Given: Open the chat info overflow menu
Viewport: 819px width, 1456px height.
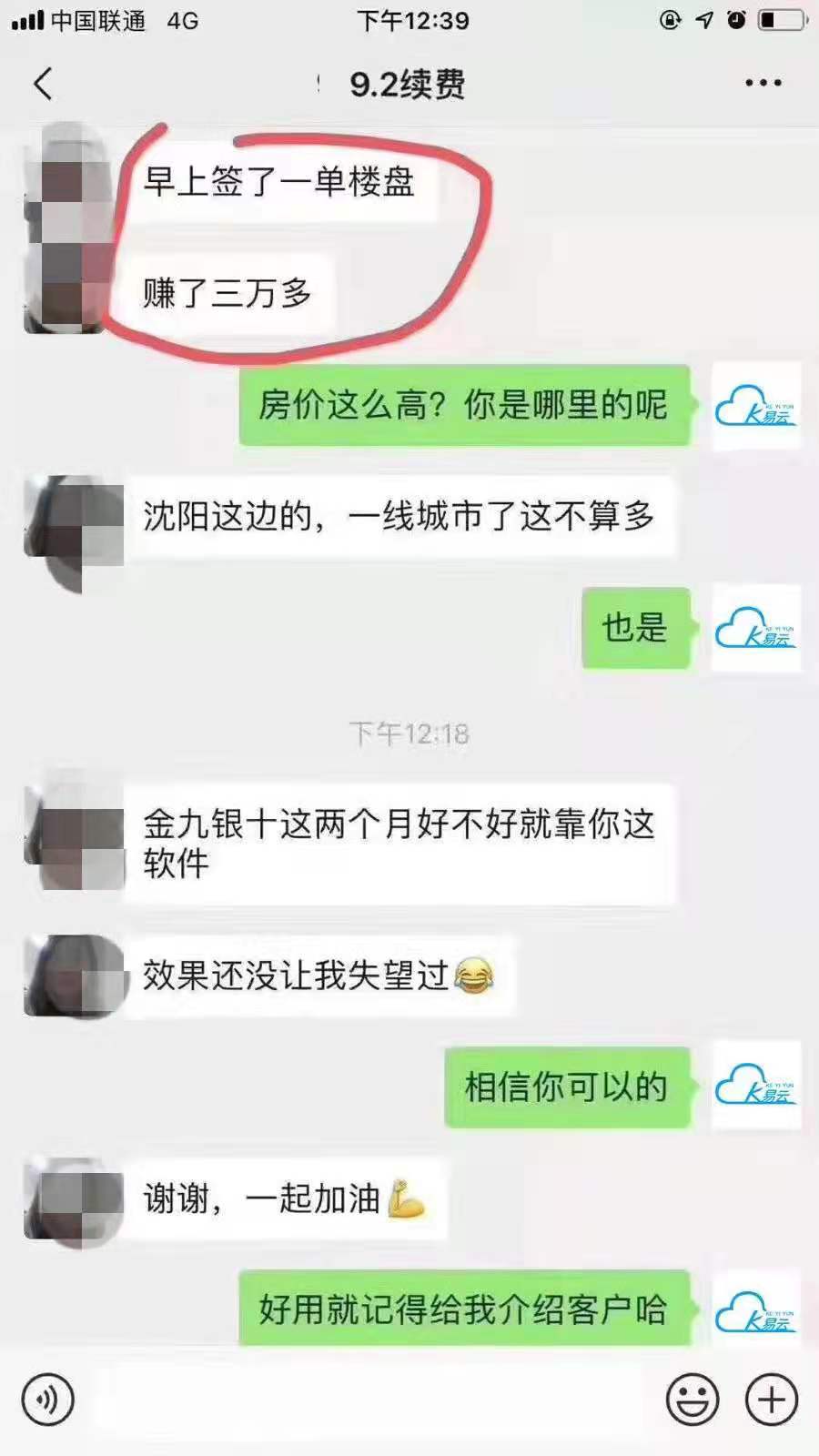Looking at the screenshot, I should point(763,83).
